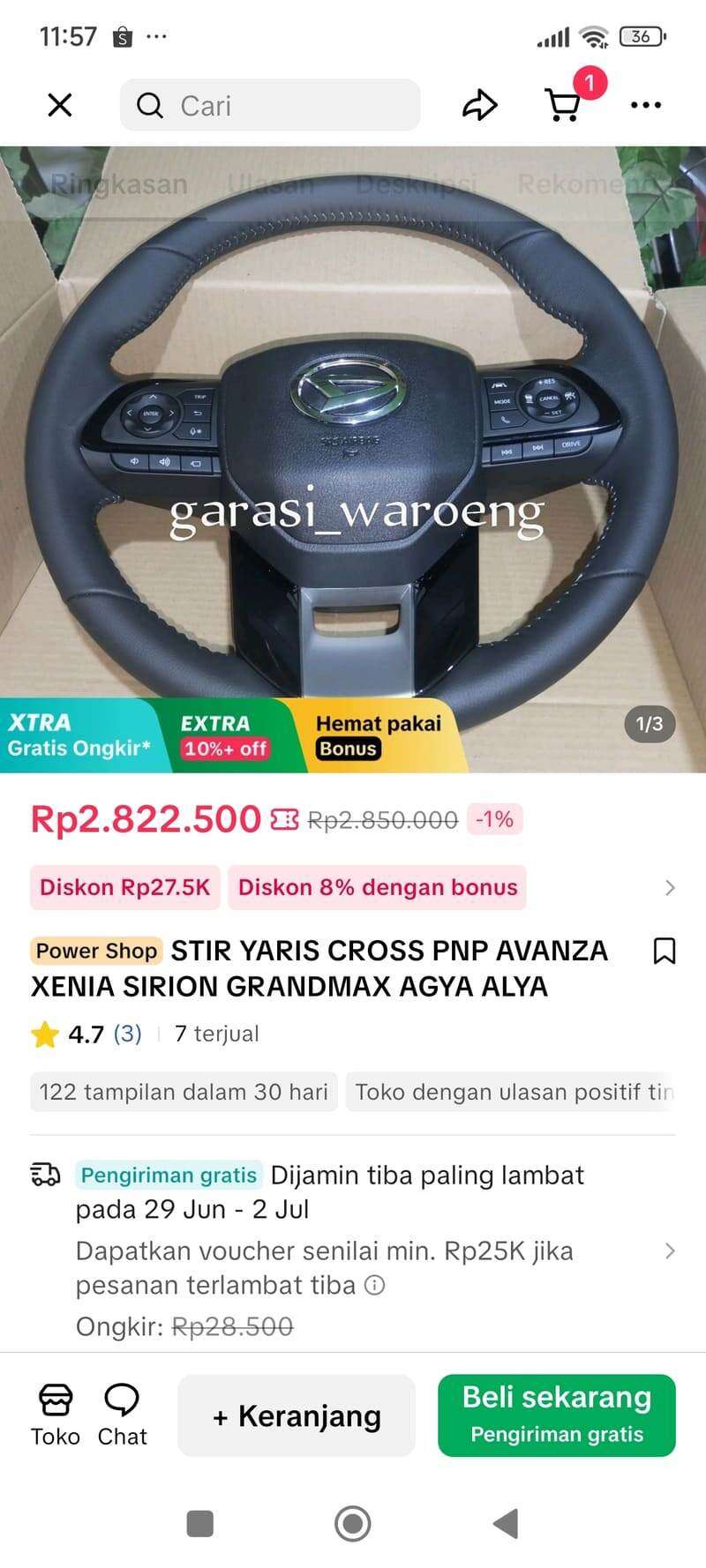This screenshot has width=706, height=1568.
Task: Open the three-dot overflow menu
Action: pyautogui.click(x=646, y=106)
